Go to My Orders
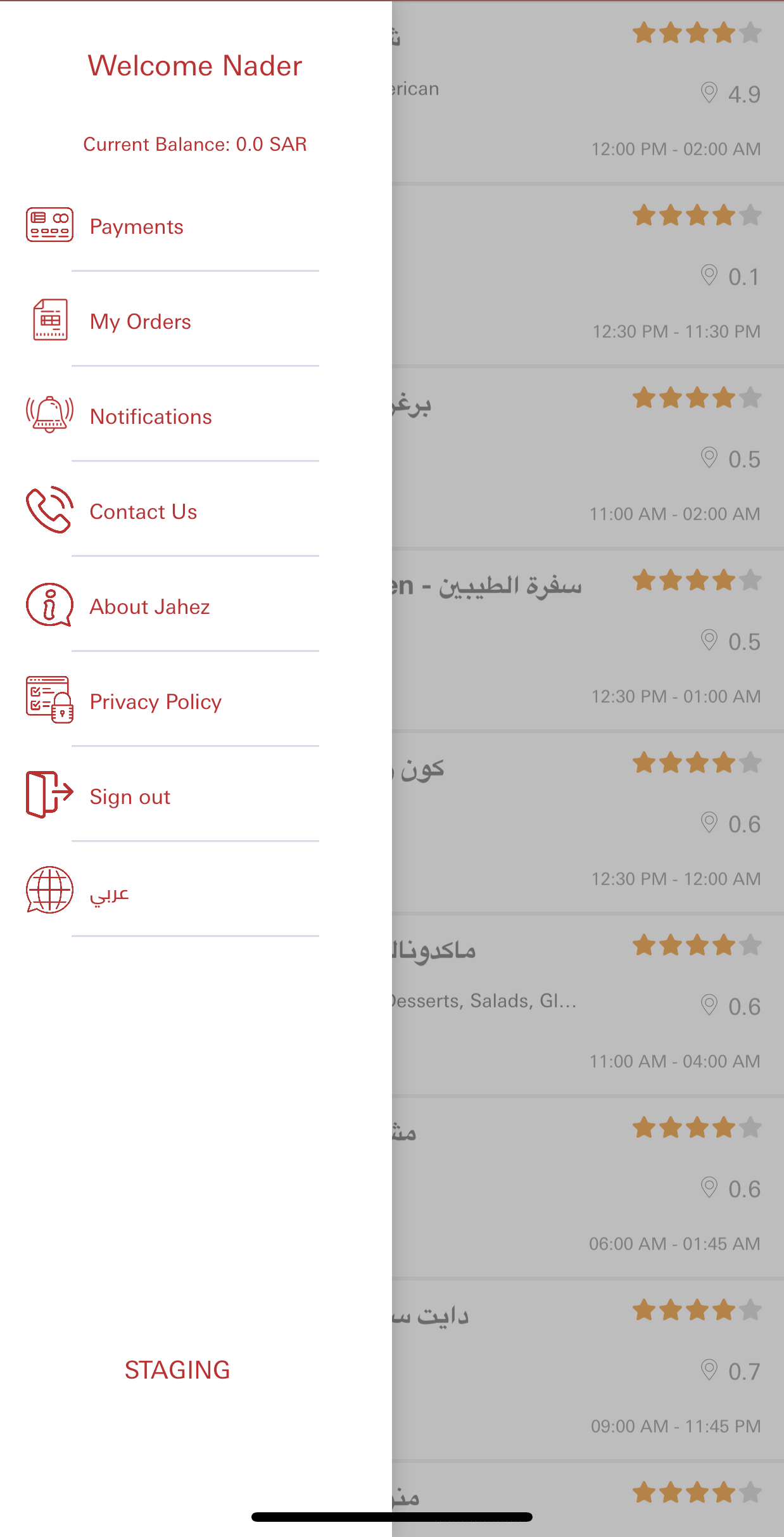The width and height of the screenshot is (784, 1537). click(171, 321)
